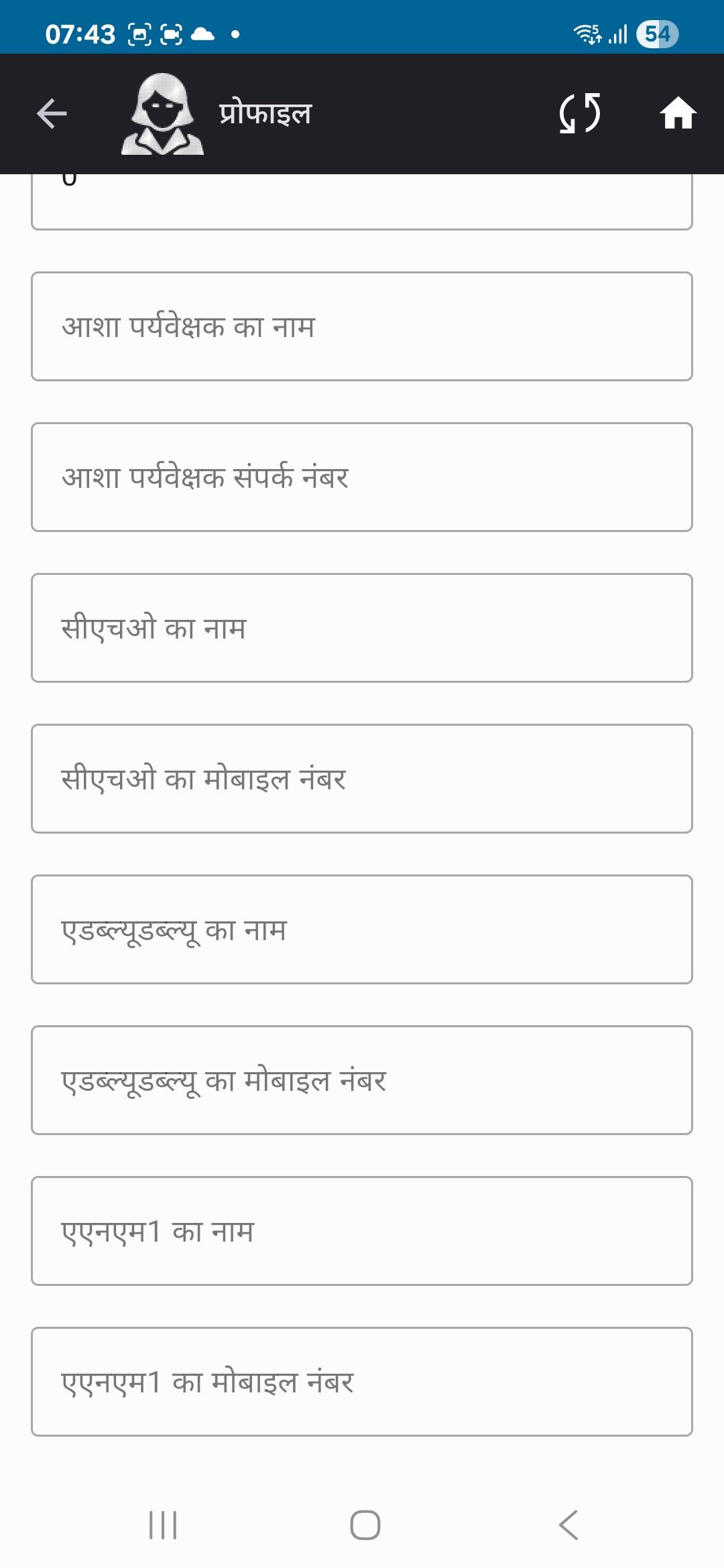Open the home icon in the app bar

678,113
